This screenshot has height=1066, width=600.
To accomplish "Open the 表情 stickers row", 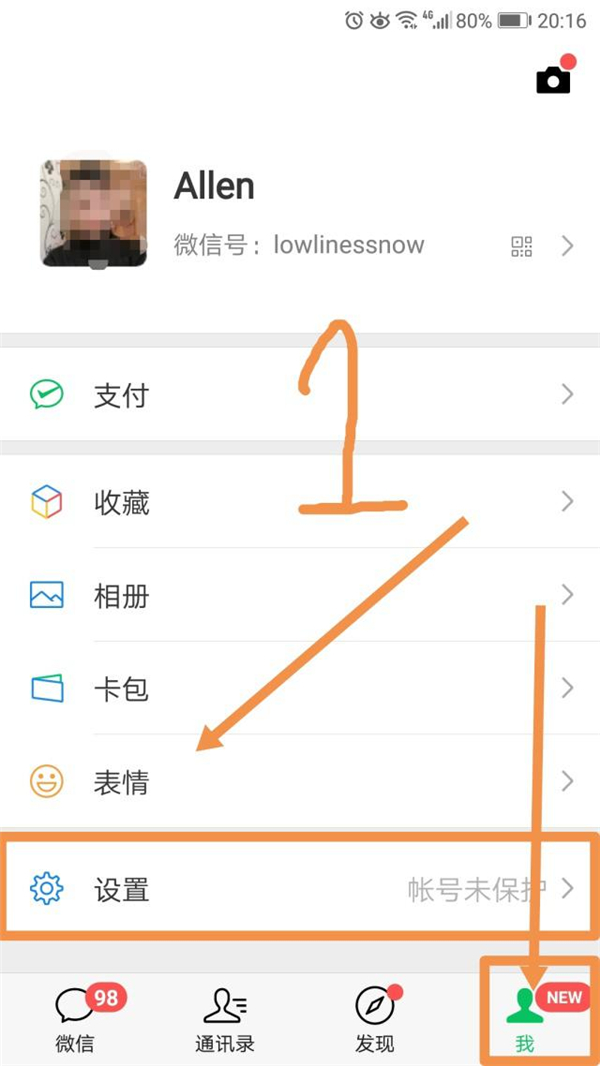I will 300,782.
